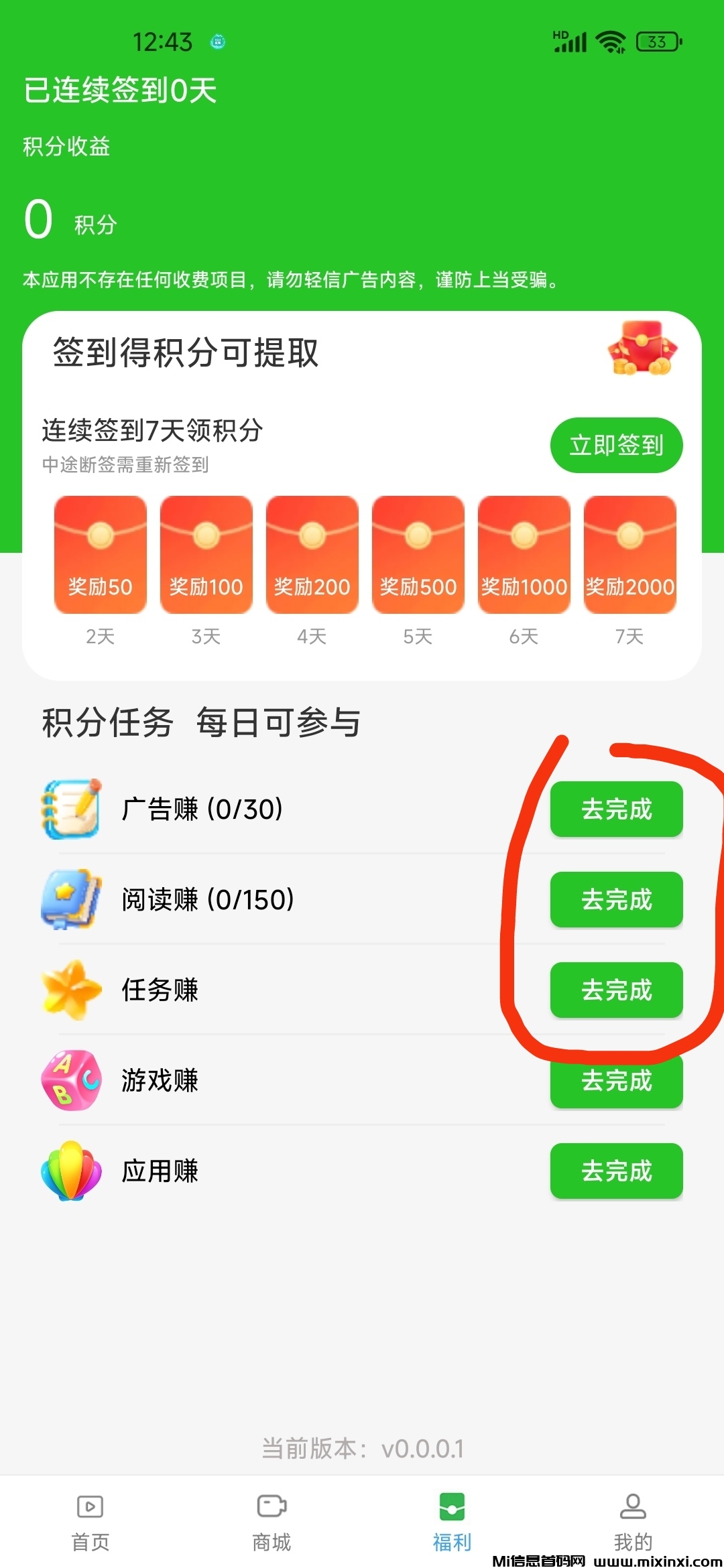Image resolution: width=724 pixels, height=1568 pixels.
Task: Tap 去完成 for 应用赚
Action: (x=616, y=1171)
